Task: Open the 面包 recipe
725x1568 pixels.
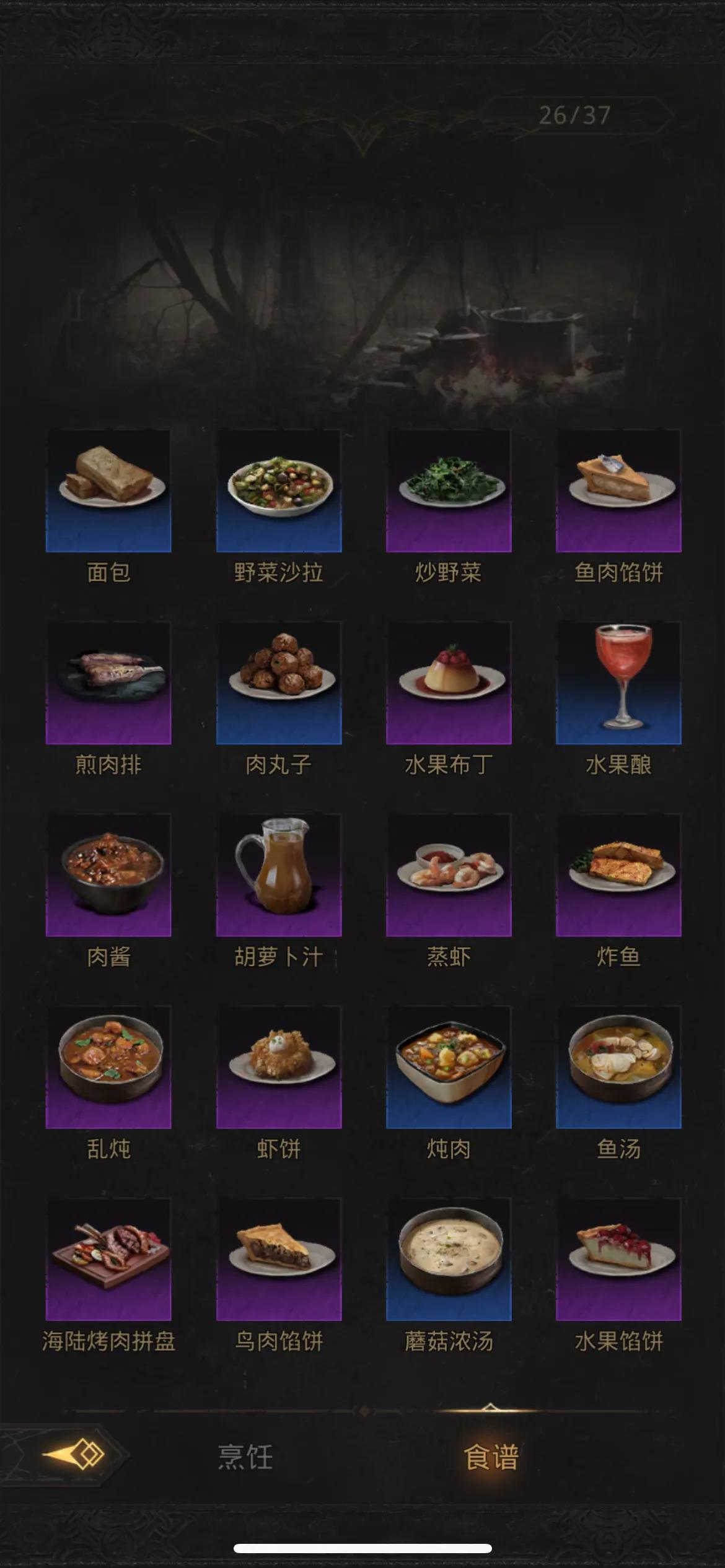Action: [x=108, y=491]
